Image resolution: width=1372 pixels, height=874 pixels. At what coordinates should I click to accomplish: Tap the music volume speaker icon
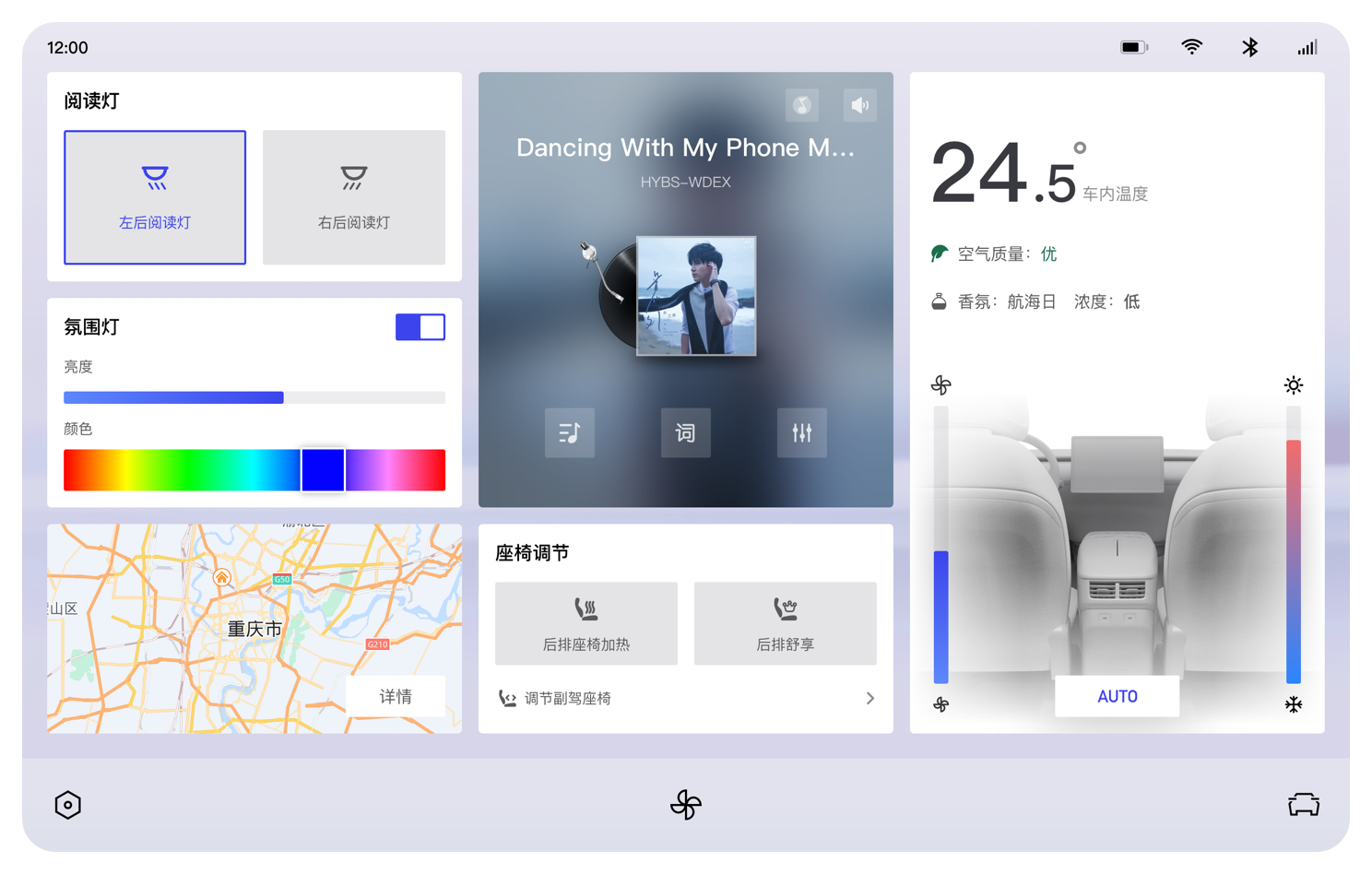pyautogui.click(x=859, y=105)
